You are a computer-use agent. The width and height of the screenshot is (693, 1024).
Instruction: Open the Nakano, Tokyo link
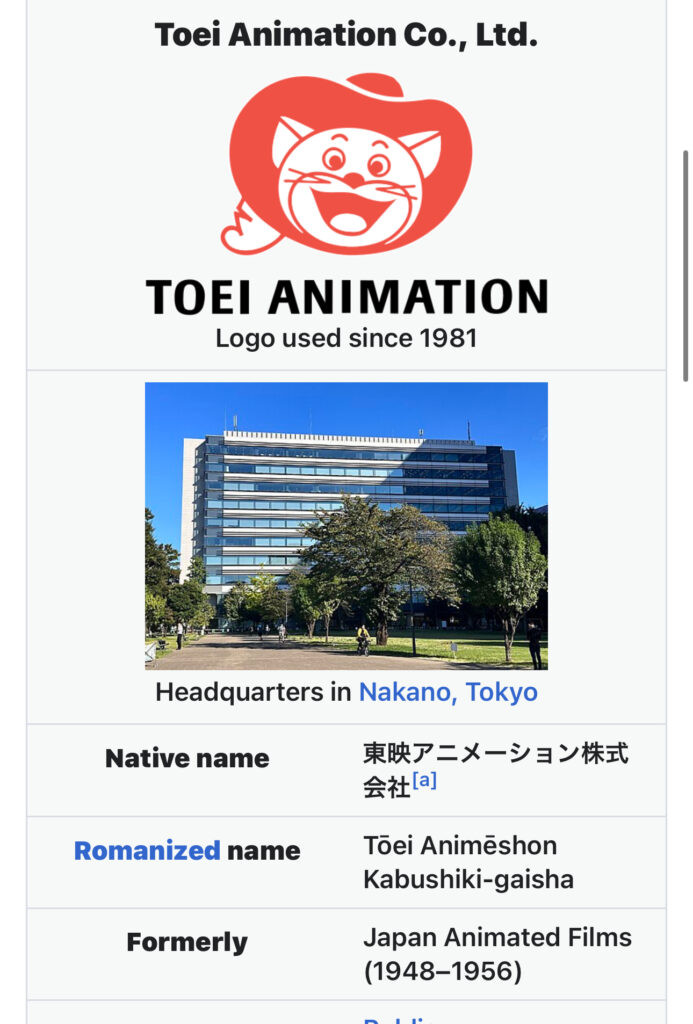pos(448,692)
